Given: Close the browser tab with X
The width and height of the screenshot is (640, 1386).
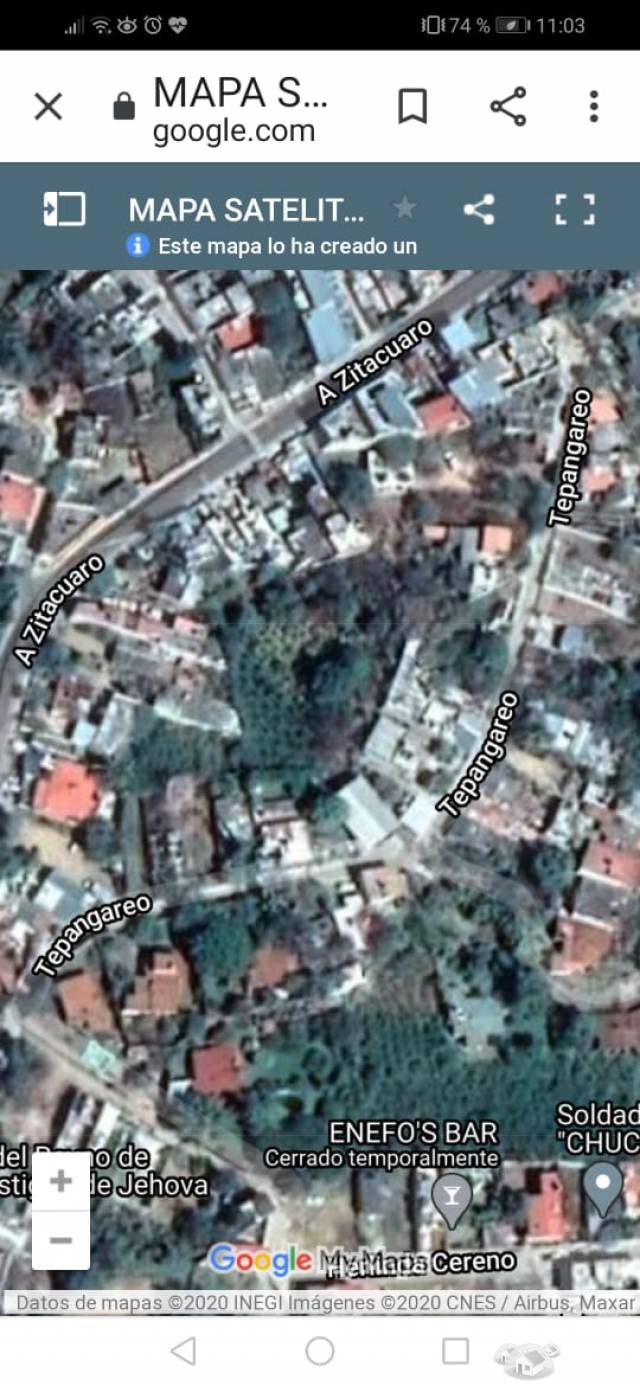Looking at the screenshot, I should tap(48, 106).
